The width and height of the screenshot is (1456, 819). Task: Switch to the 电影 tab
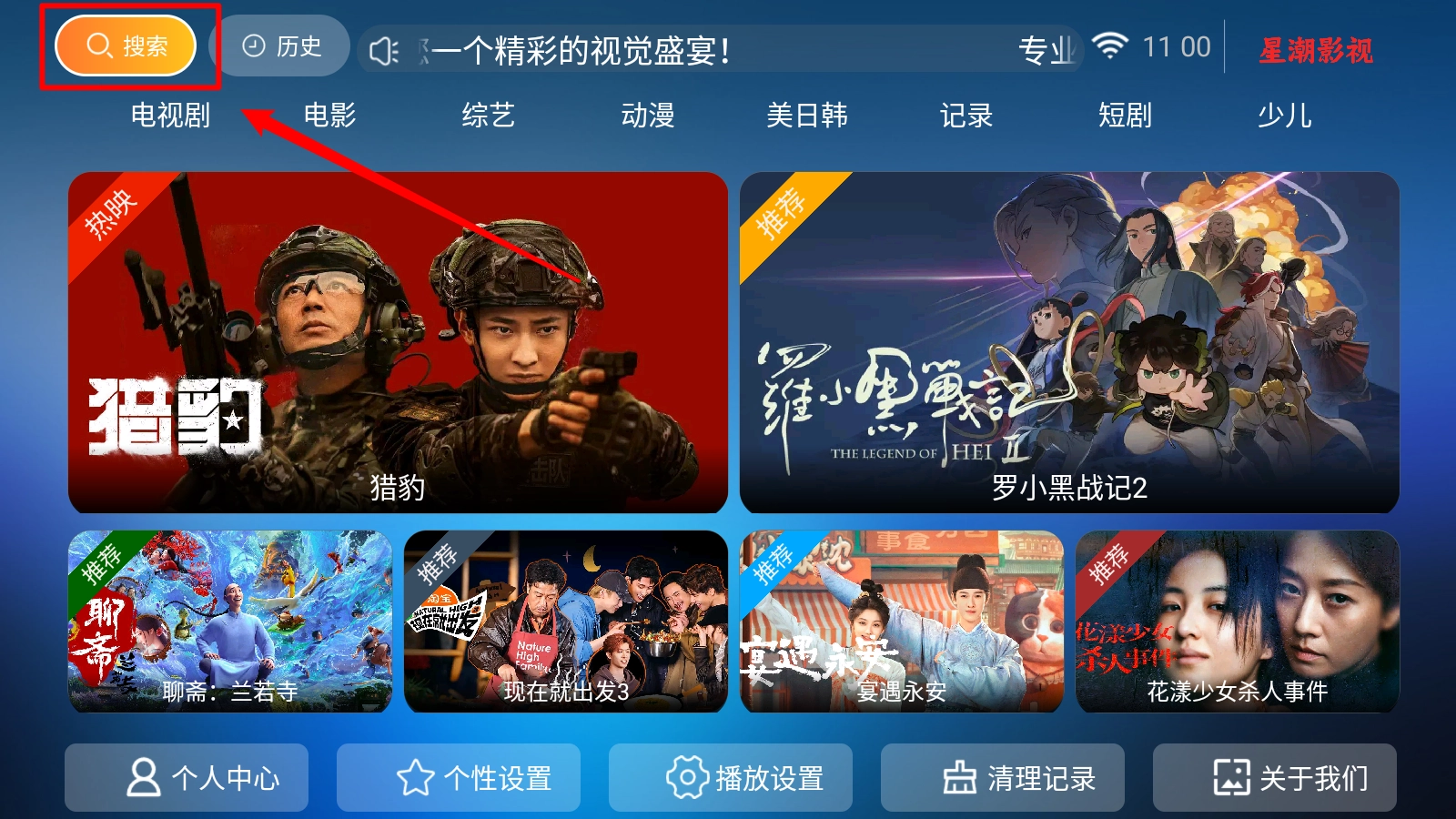329,116
